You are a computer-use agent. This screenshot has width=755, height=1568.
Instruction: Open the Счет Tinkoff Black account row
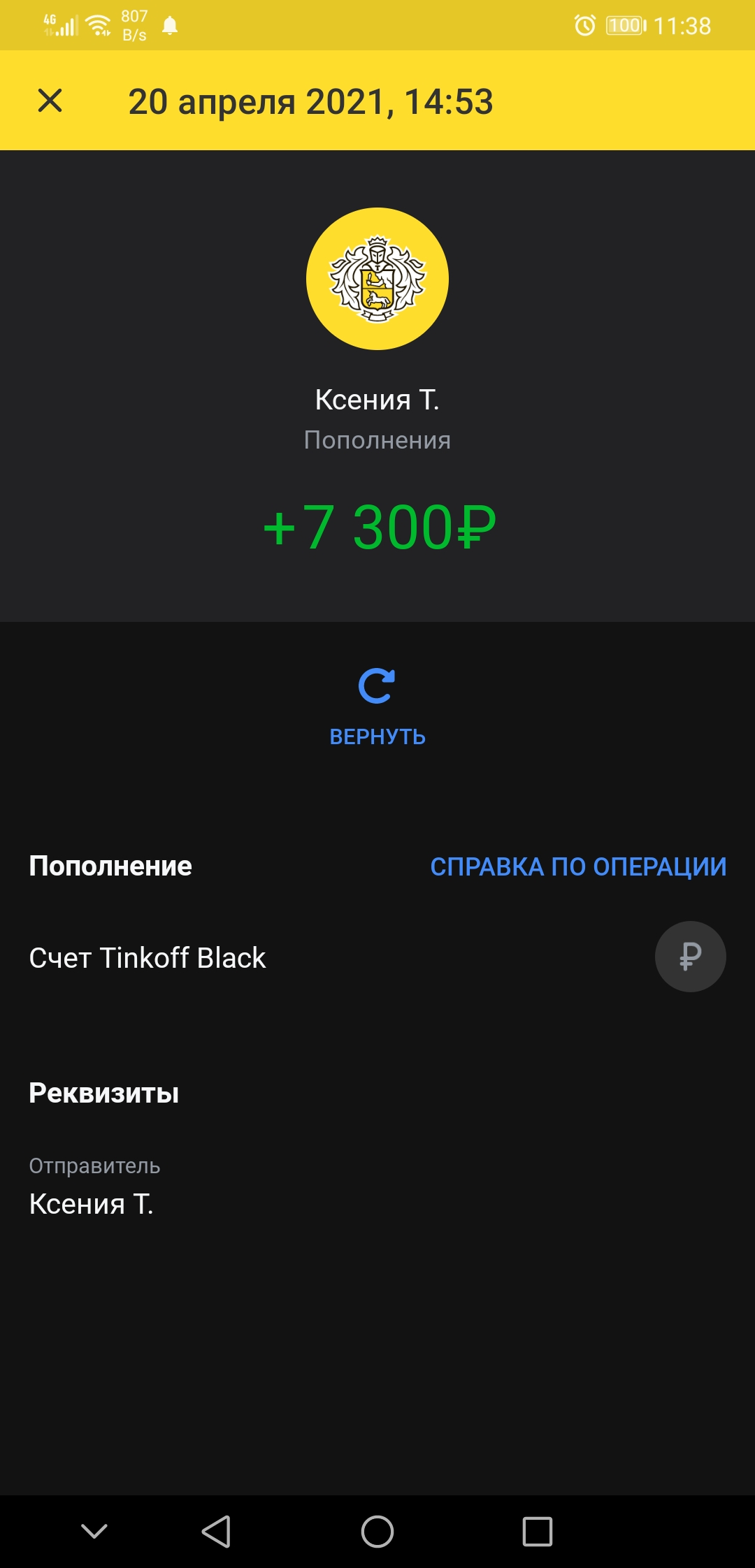(x=377, y=957)
